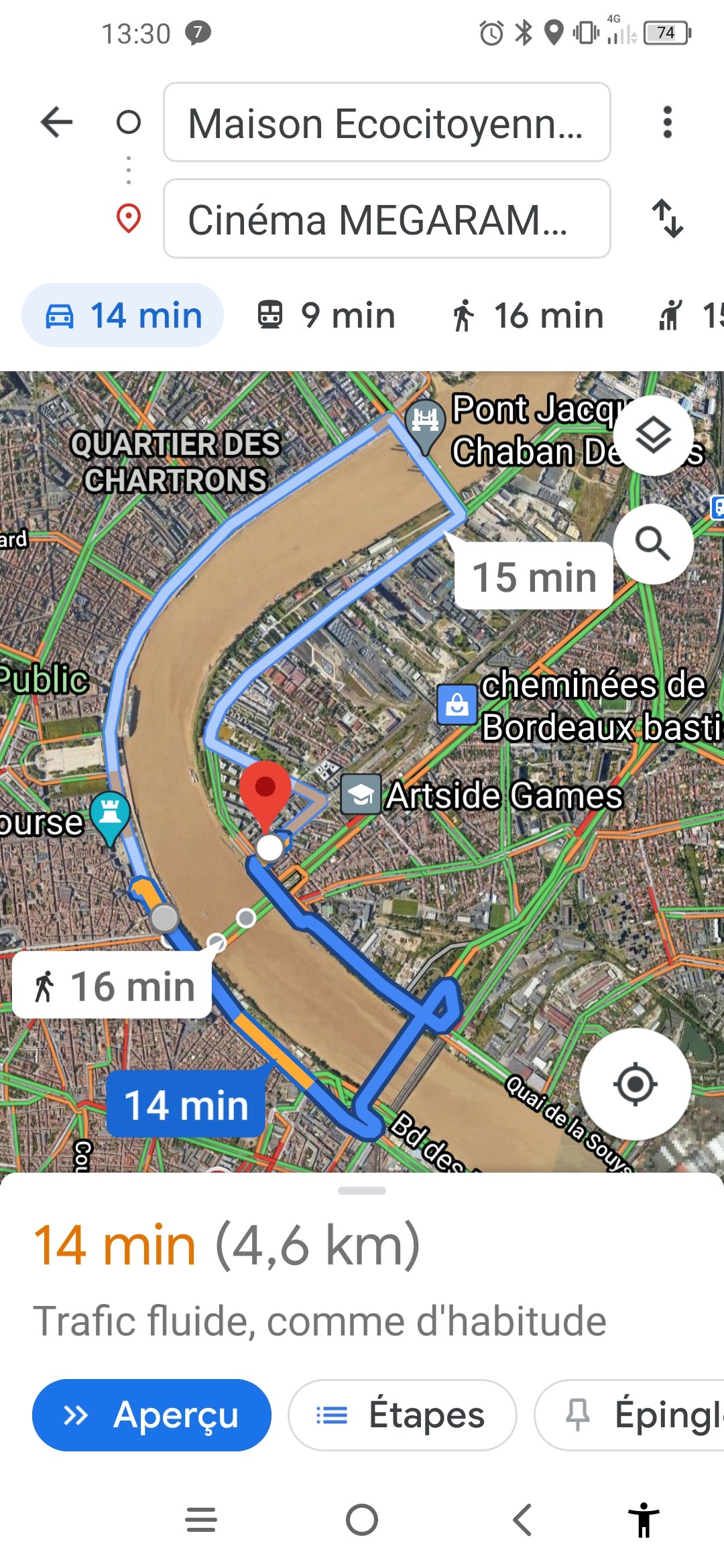Open the three-dot overflow menu

(666, 122)
